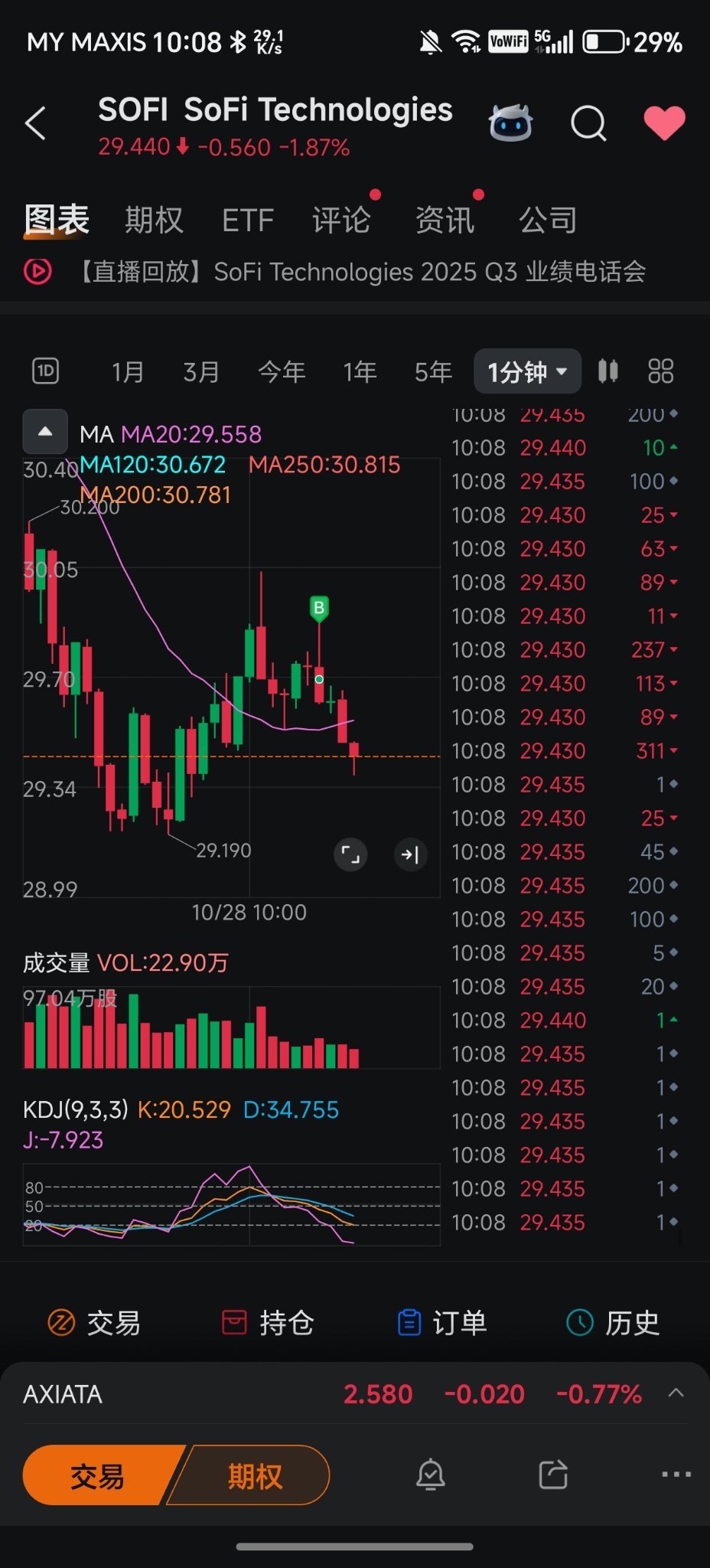The image size is (710, 1568).
Task: Expand the chart to full screen
Action: tap(350, 854)
